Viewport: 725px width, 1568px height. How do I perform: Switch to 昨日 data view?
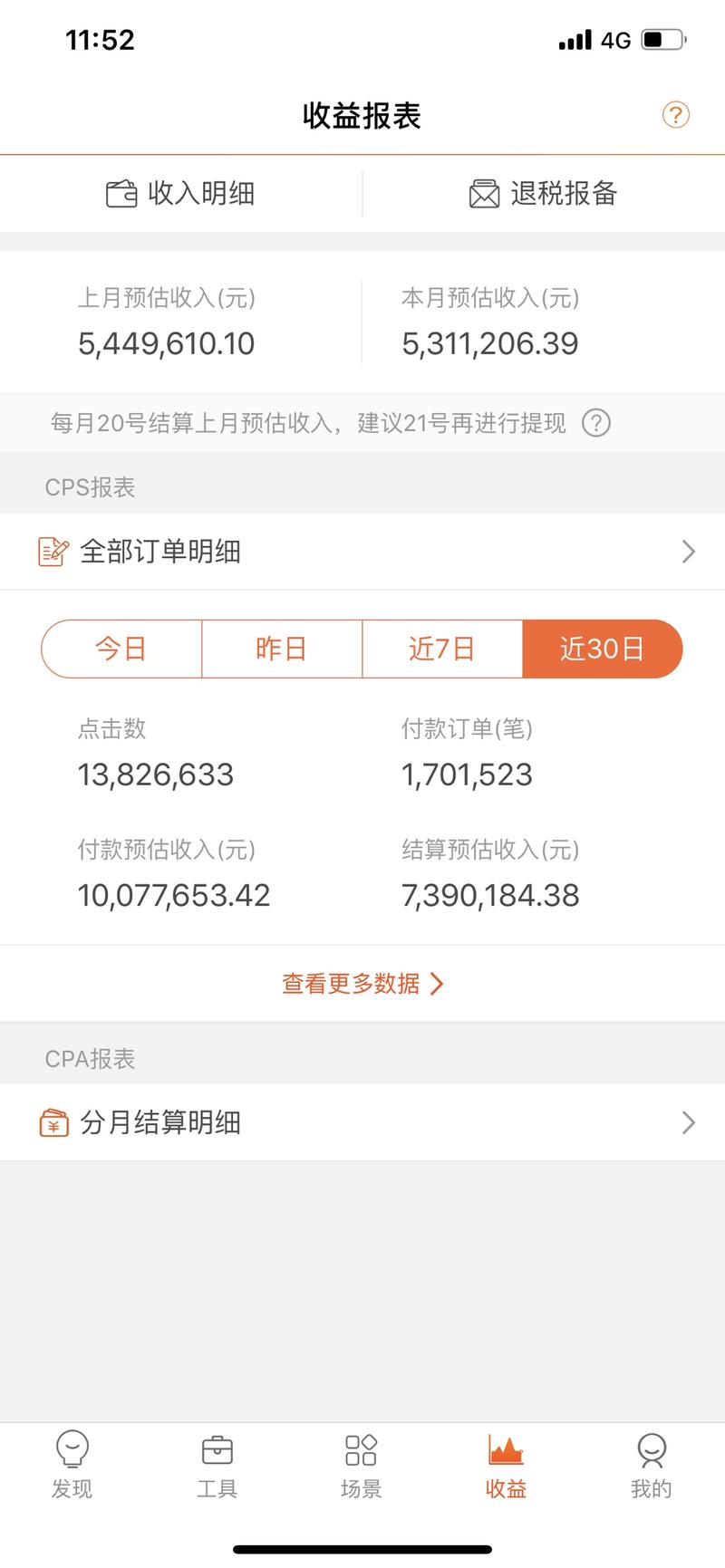pos(281,649)
